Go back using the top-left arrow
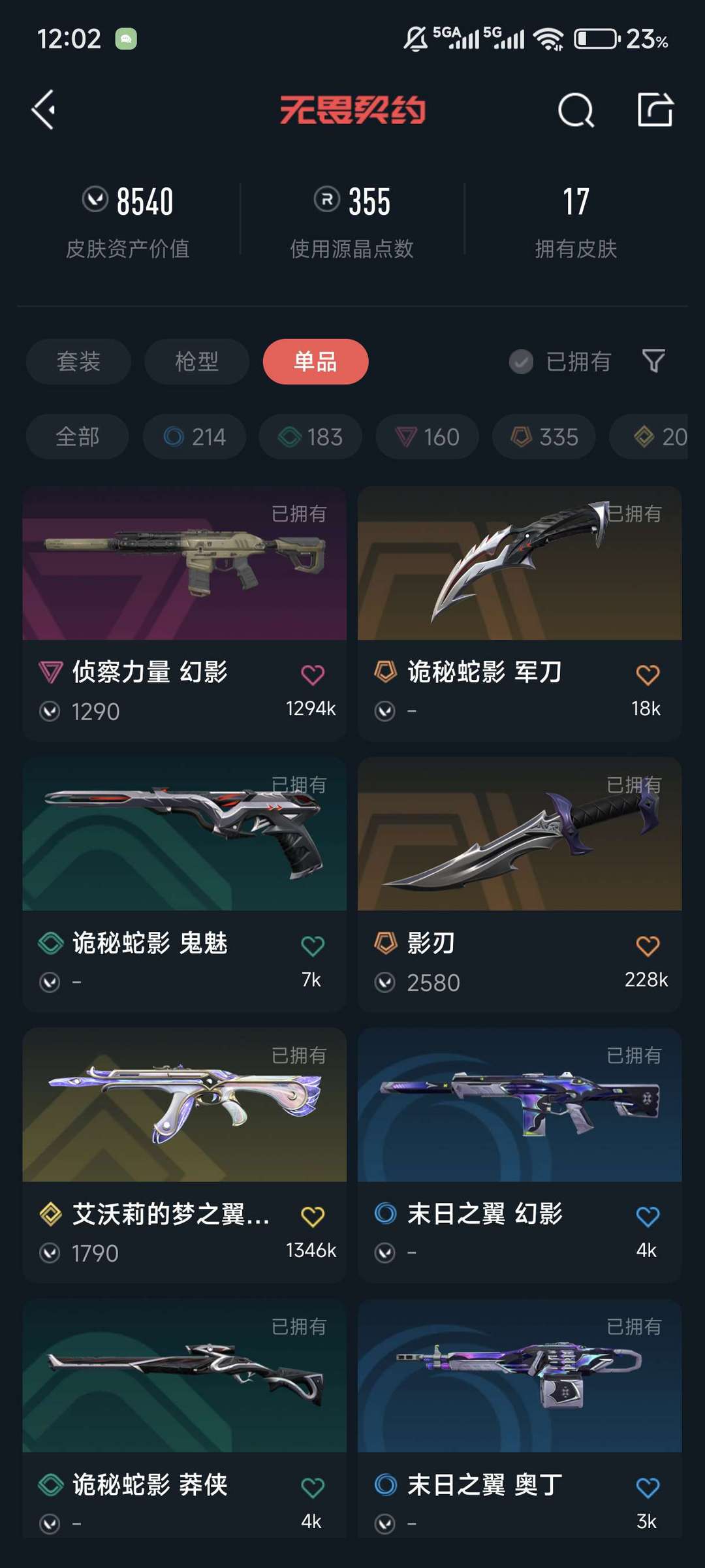The height and width of the screenshot is (1568, 705). 44,110
